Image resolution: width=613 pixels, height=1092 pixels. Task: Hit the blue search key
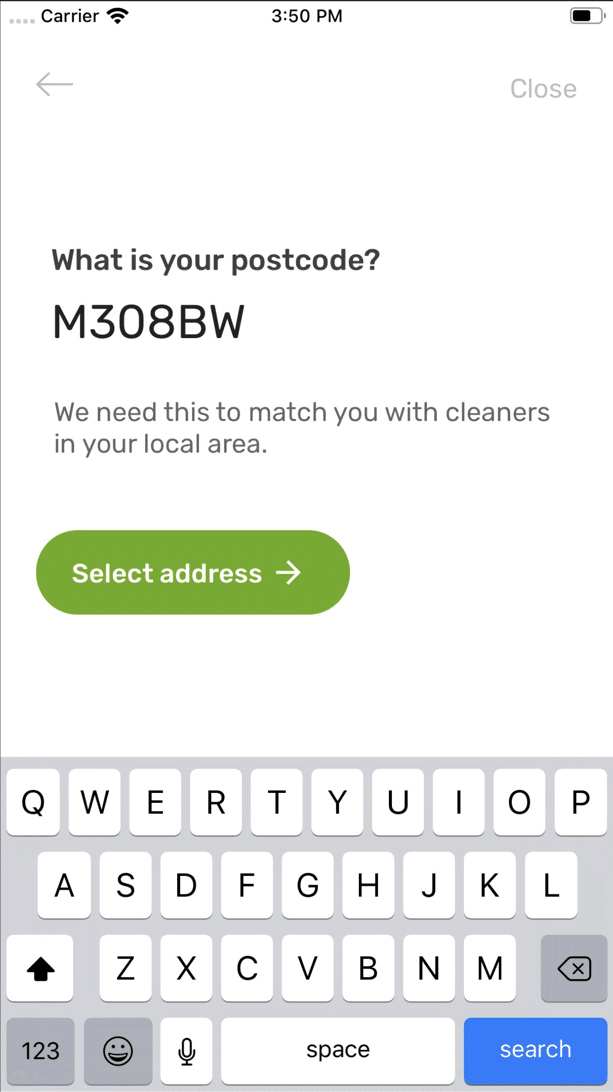pyautogui.click(x=535, y=1050)
